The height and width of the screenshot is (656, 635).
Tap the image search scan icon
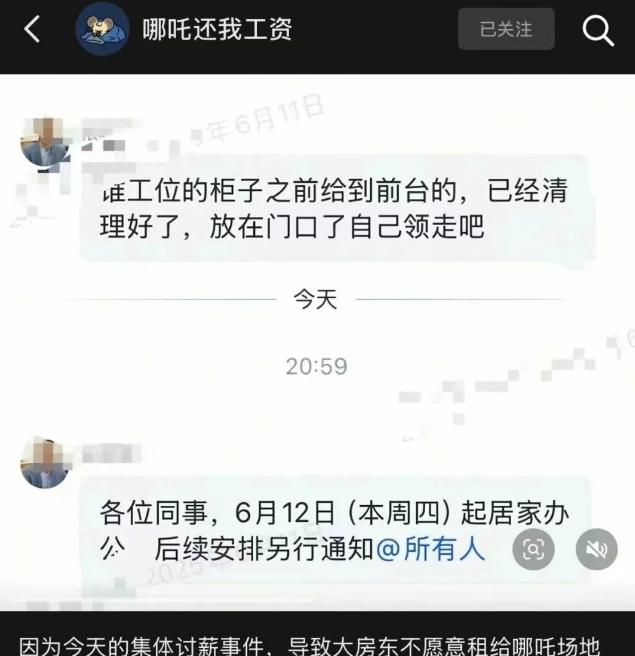pos(534,549)
